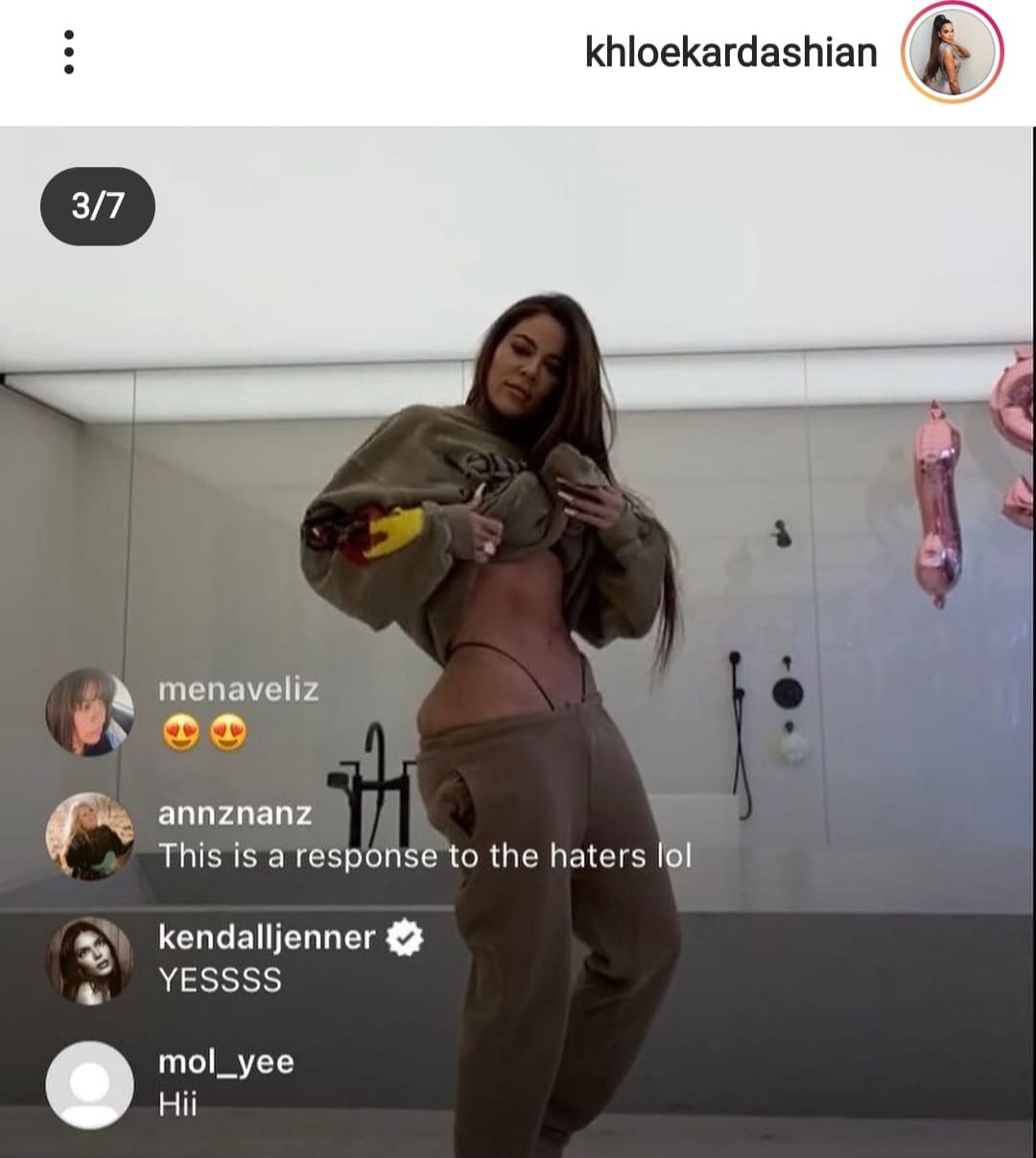Open the three-dot overflow menu
Image resolution: width=1036 pixels, height=1158 pixels.
68,52
